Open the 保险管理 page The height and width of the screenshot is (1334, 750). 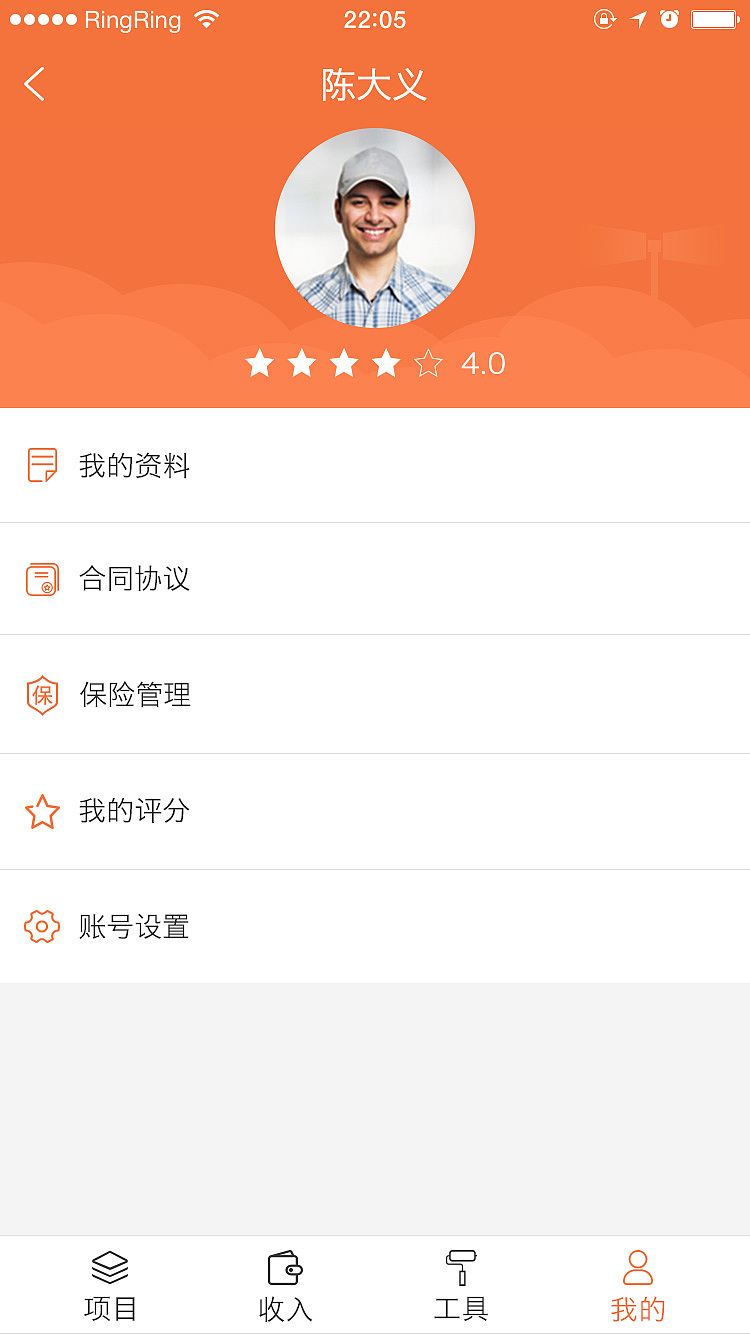tap(375, 695)
